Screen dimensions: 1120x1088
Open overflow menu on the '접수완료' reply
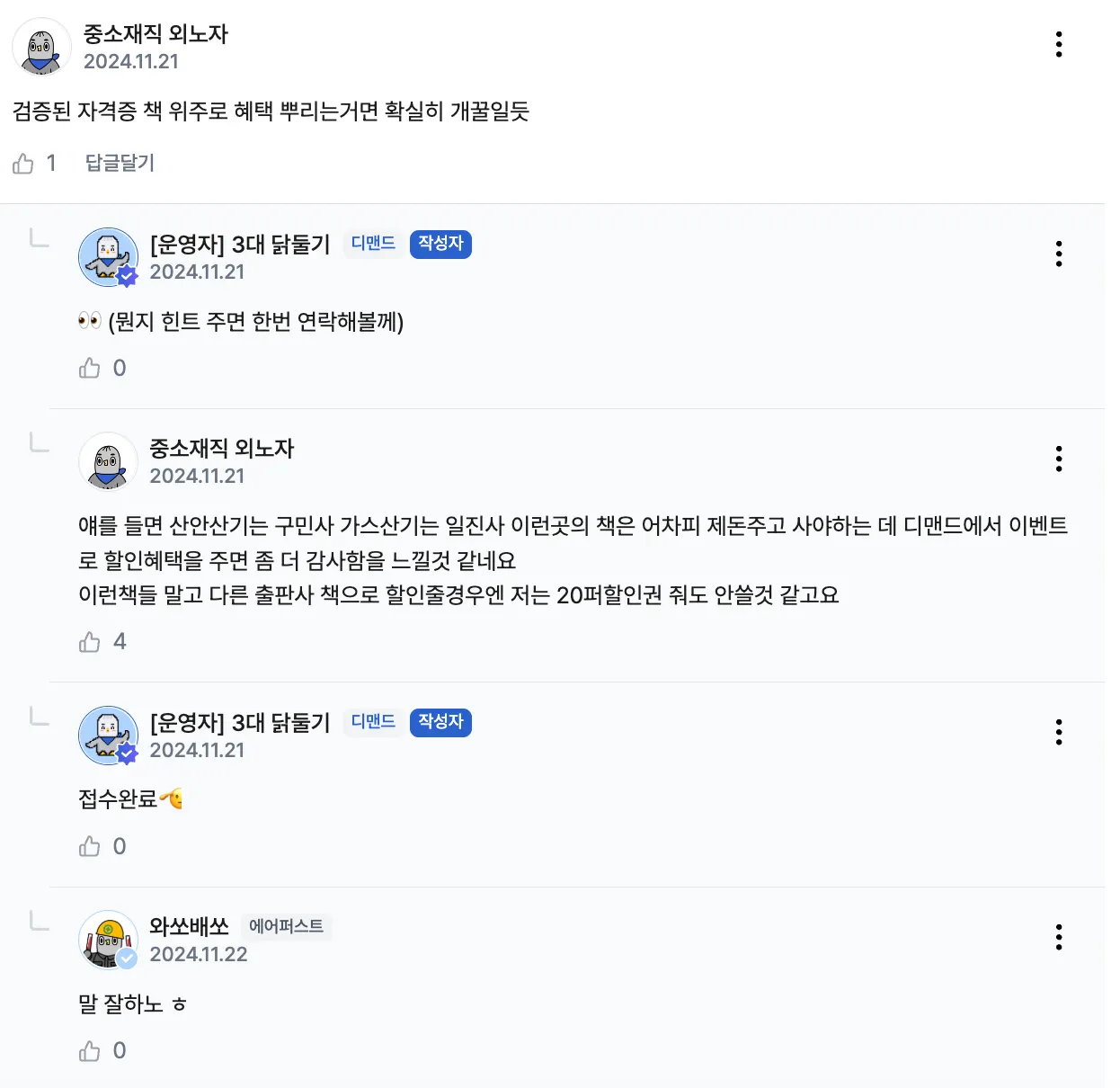pyautogui.click(x=1059, y=732)
